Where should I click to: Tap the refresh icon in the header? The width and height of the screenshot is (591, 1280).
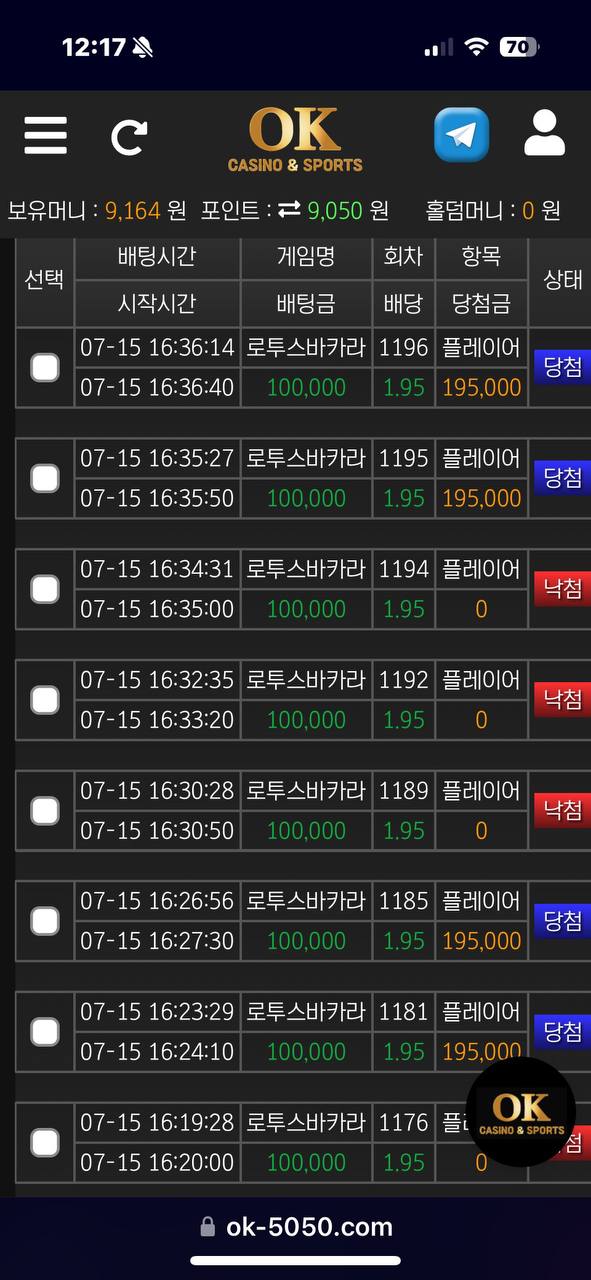point(129,136)
